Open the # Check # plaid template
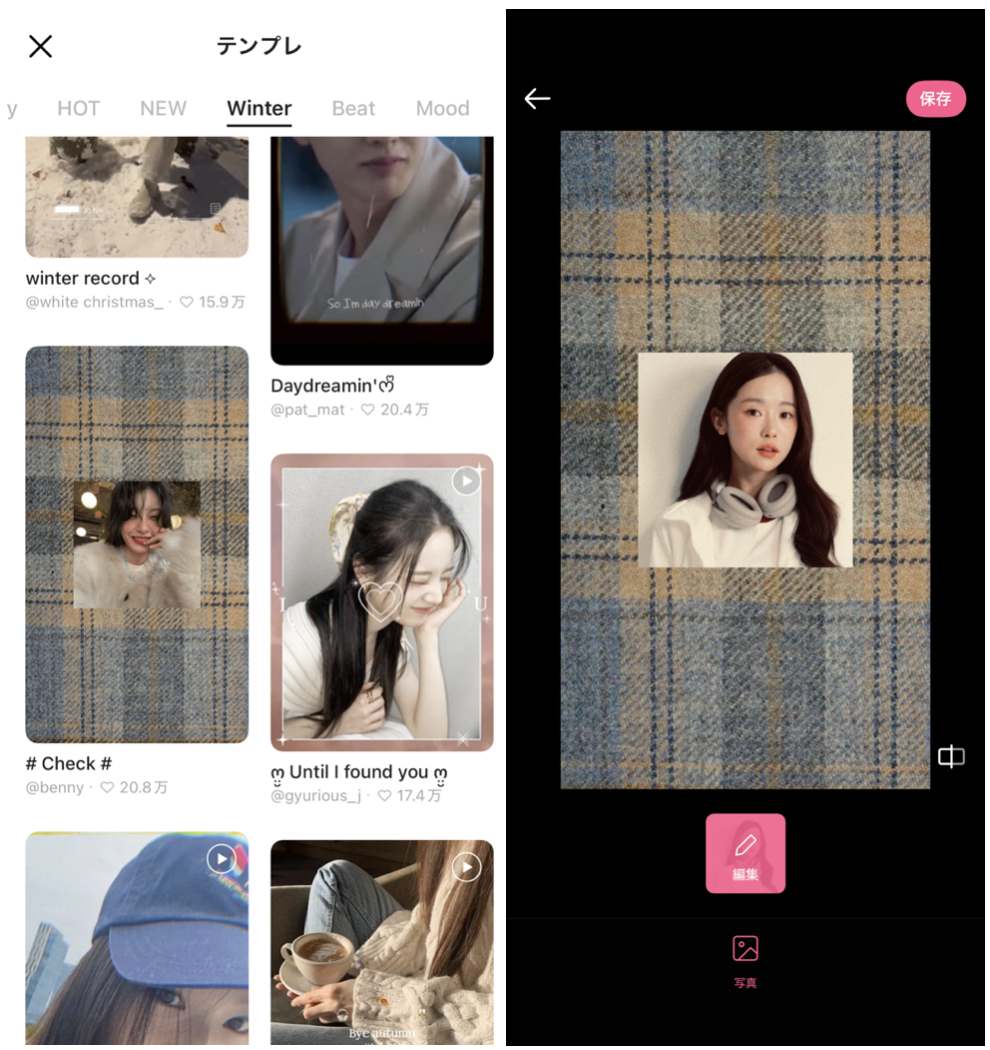990x1050 pixels. click(136, 544)
